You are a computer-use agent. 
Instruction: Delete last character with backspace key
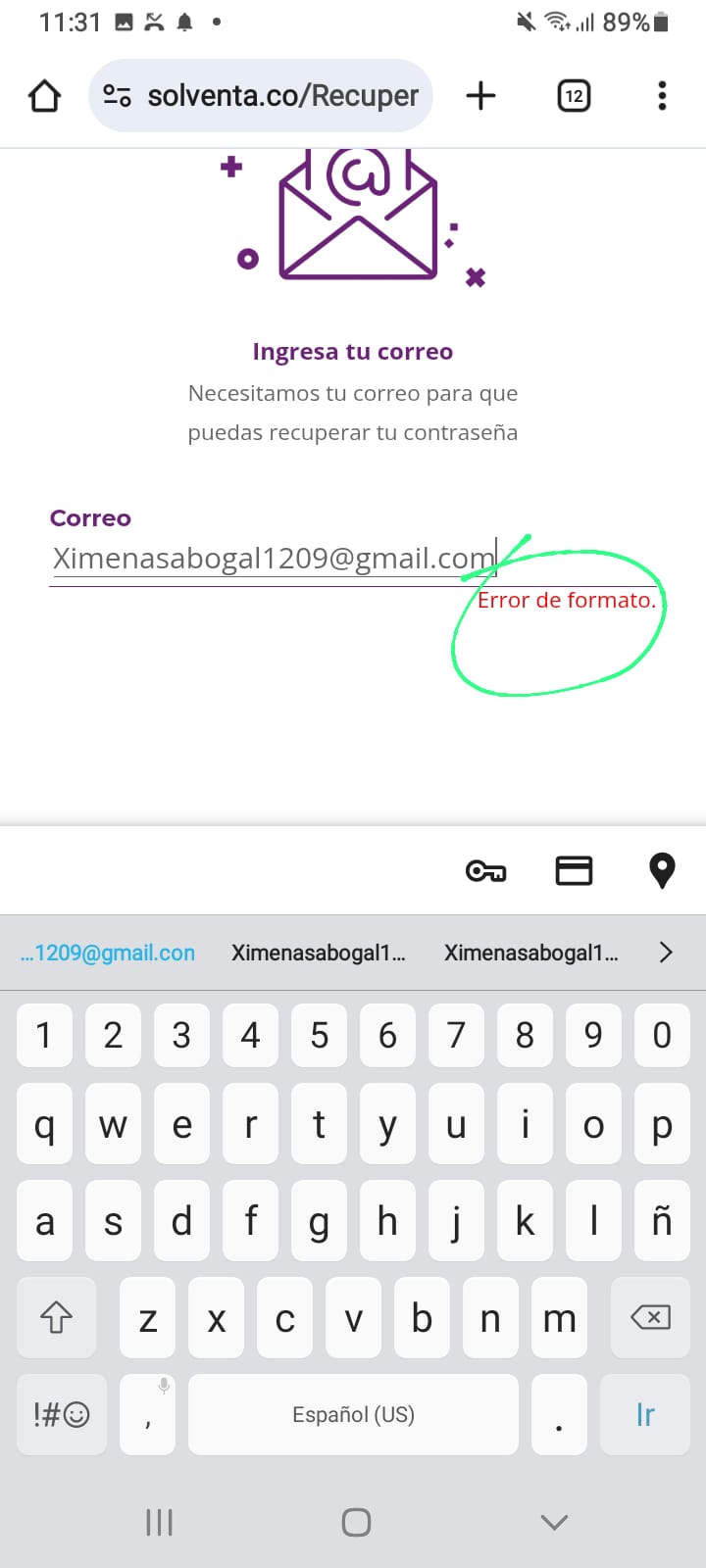click(x=650, y=1317)
